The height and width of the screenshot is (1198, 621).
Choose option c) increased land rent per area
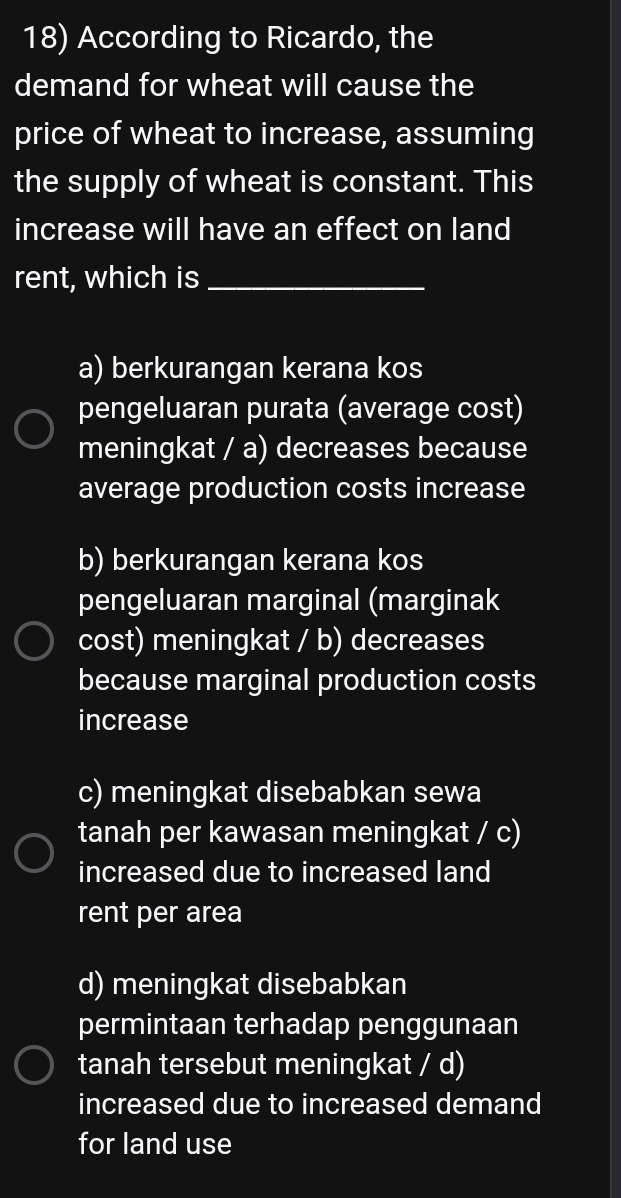tap(34, 852)
